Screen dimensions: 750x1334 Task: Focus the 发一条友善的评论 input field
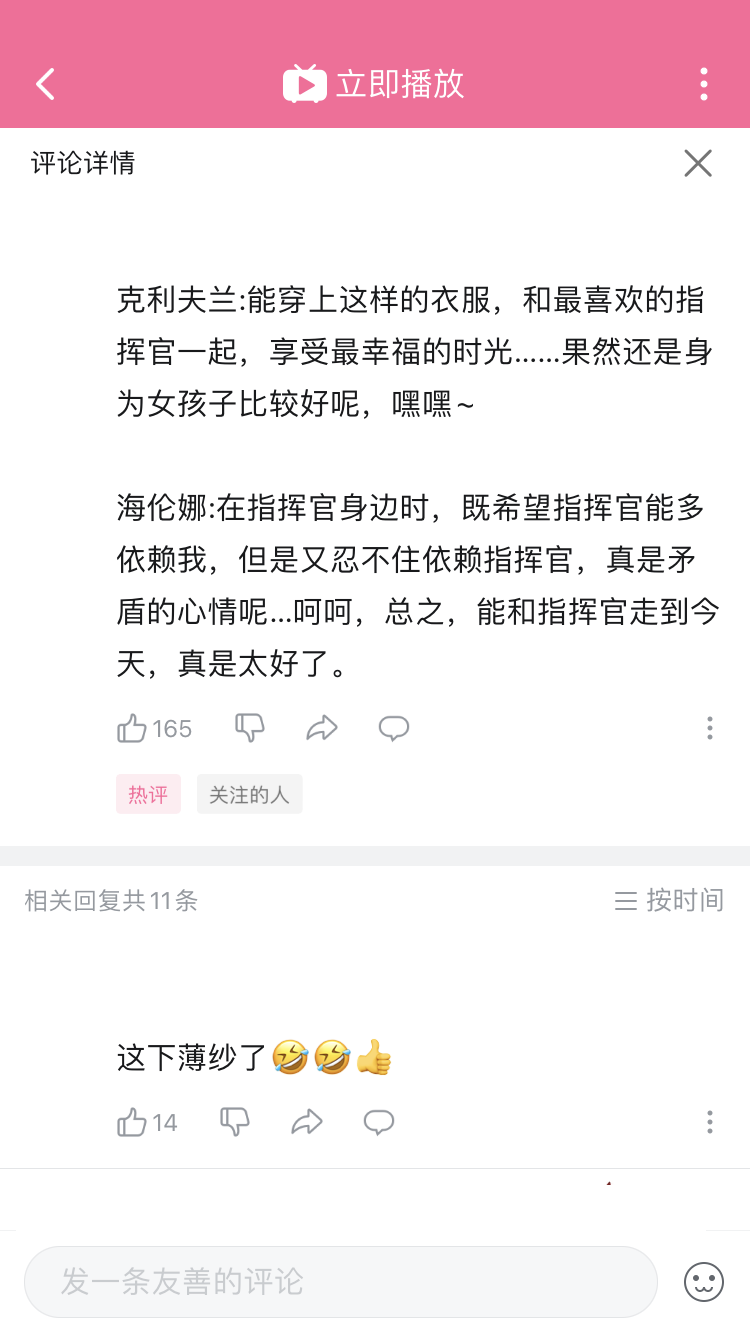340,1282
